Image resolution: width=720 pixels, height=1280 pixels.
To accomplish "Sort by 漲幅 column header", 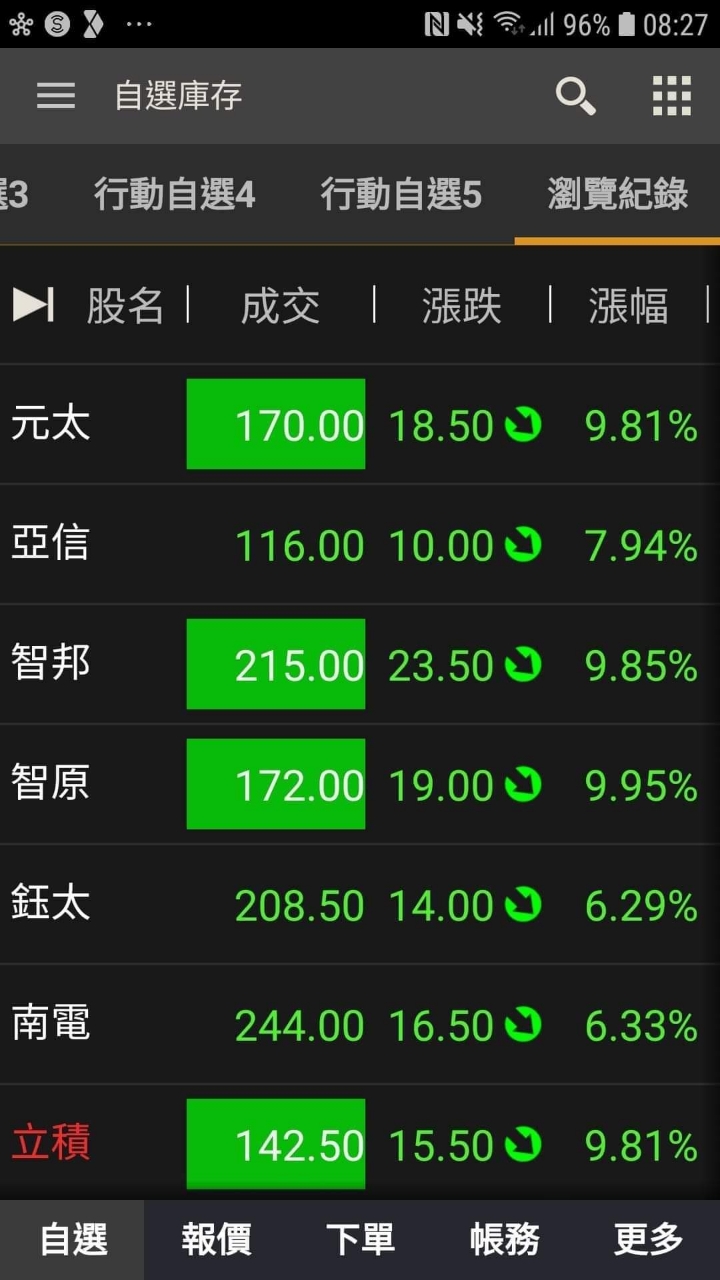I will pos(628,305).
